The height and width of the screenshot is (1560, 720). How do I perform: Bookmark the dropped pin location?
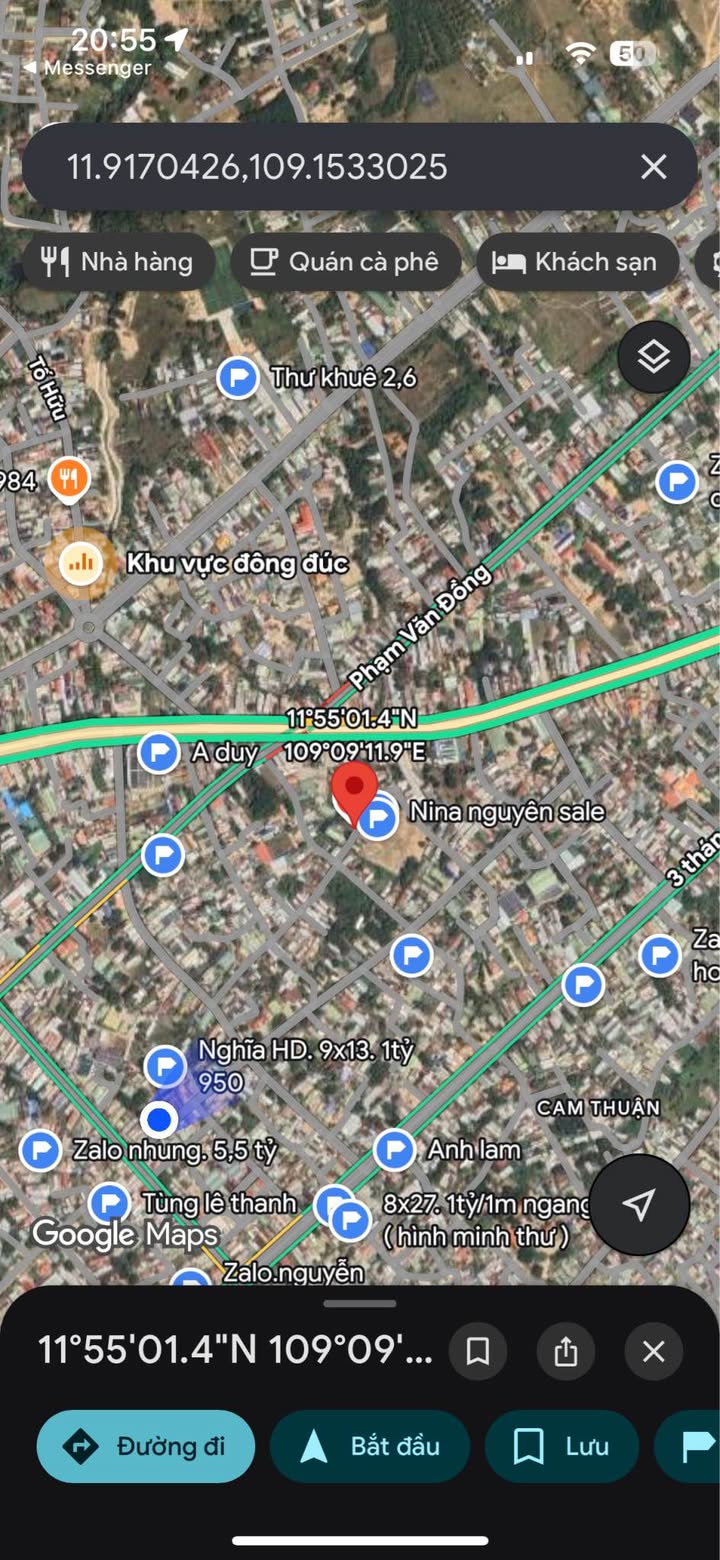[x=477, y=1352]
